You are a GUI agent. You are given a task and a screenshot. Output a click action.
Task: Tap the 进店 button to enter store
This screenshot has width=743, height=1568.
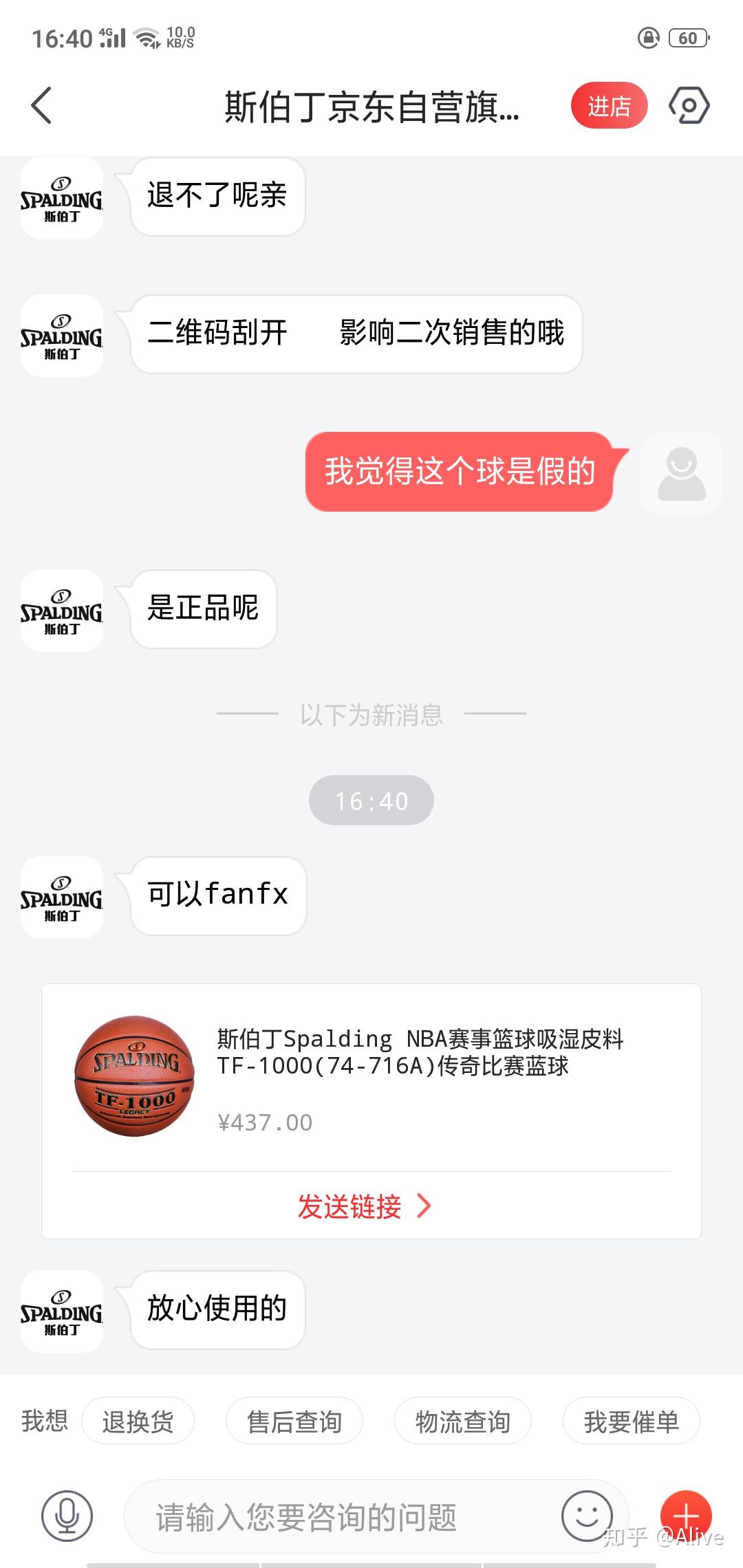(x=609, y=106)
